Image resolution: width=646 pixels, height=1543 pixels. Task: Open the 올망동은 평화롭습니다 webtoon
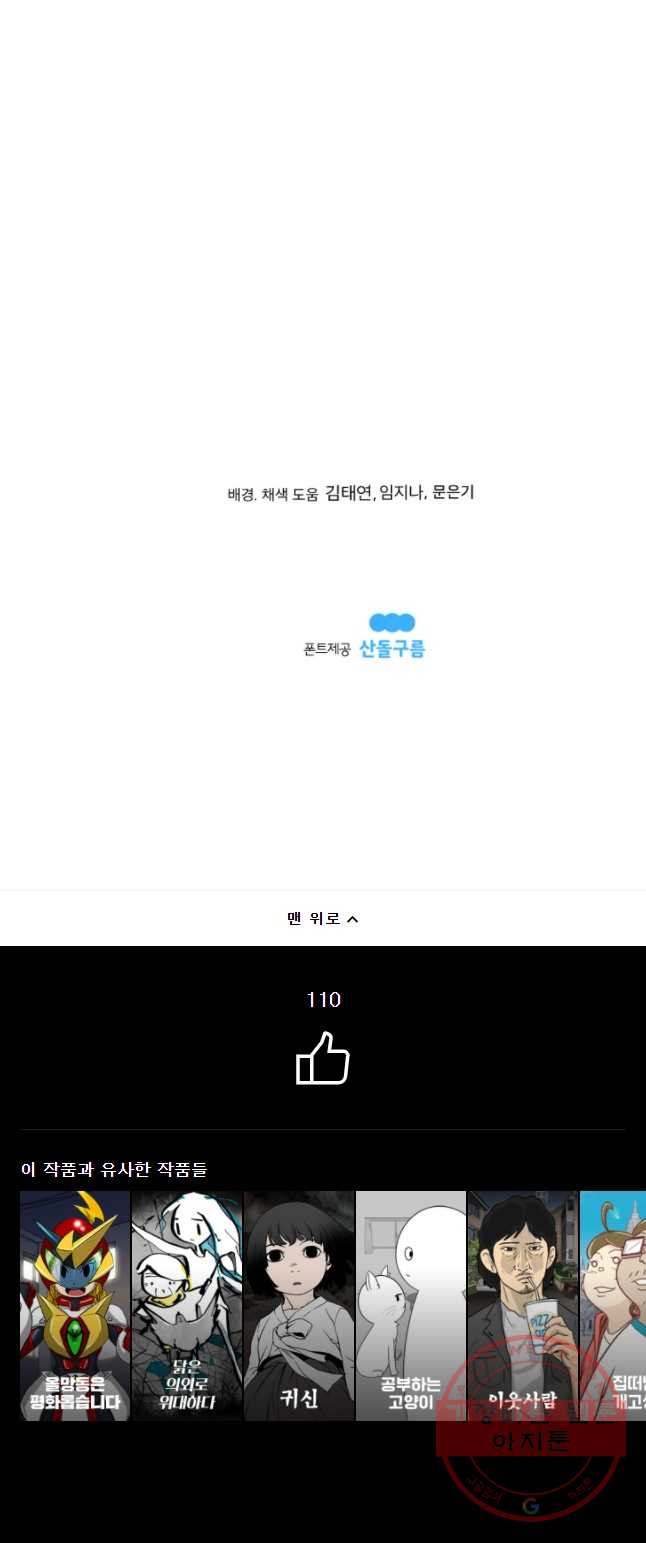pos(75,1305)
